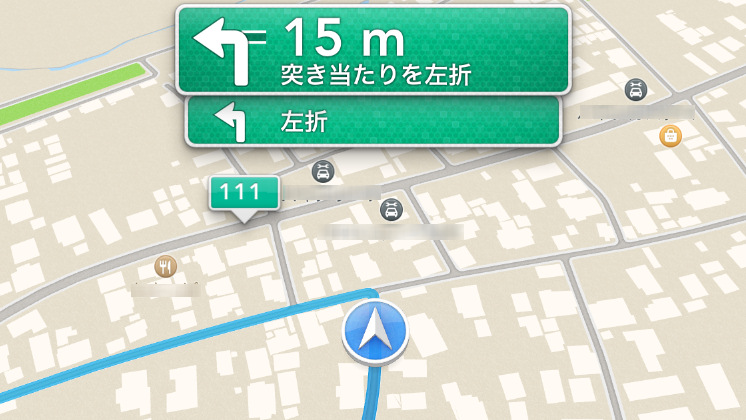This screenshot has width=746, height=420.
Task: Select the restaurant fork-and-knife map marker
Action: [165, 267]
